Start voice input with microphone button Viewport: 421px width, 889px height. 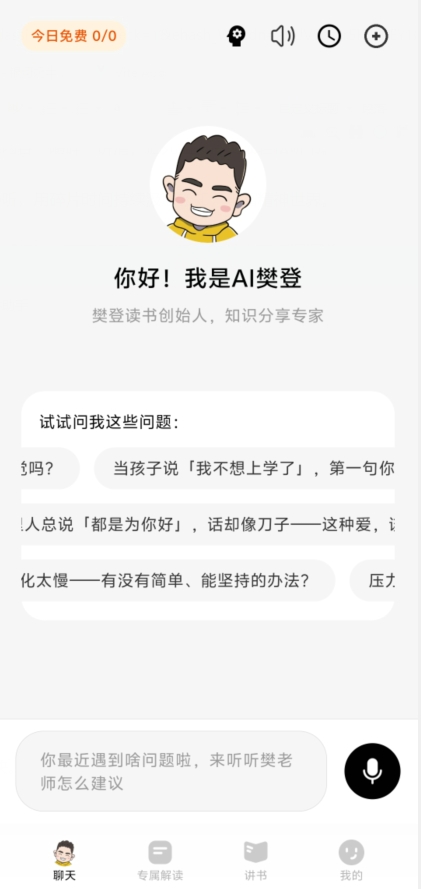pyautogui.click(x=372, y=771)
